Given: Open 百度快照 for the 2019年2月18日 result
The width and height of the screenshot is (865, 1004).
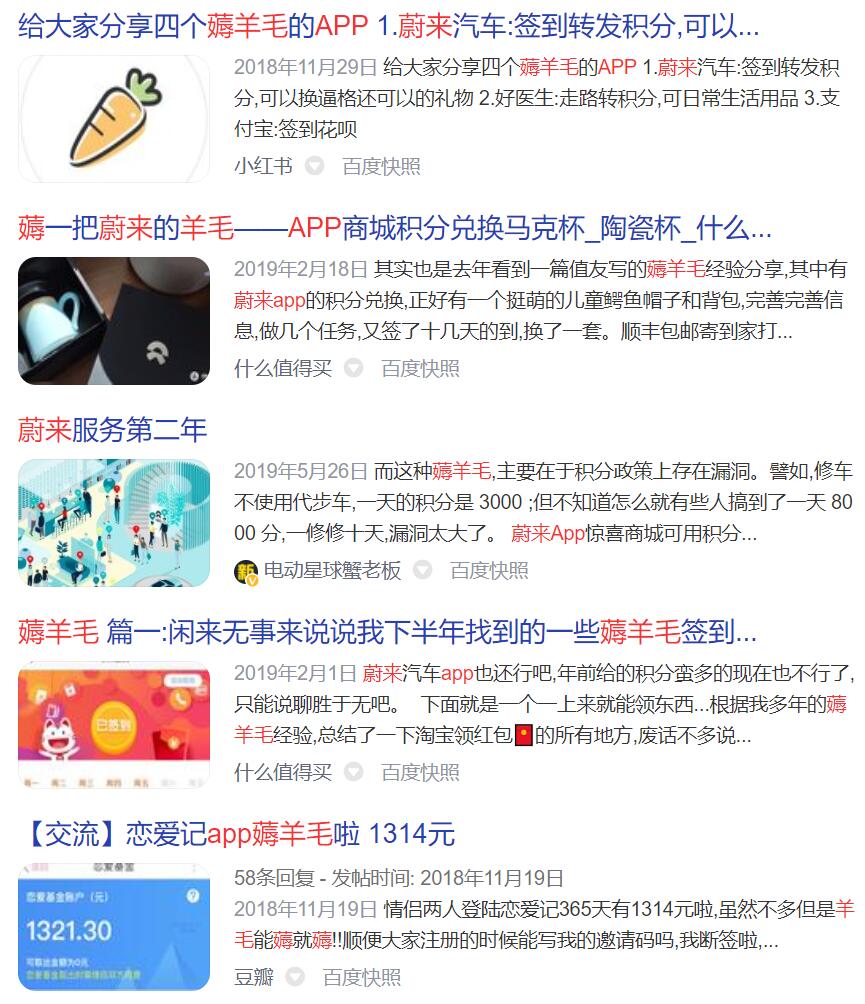Looking at the screenshot, I should 420,368.
